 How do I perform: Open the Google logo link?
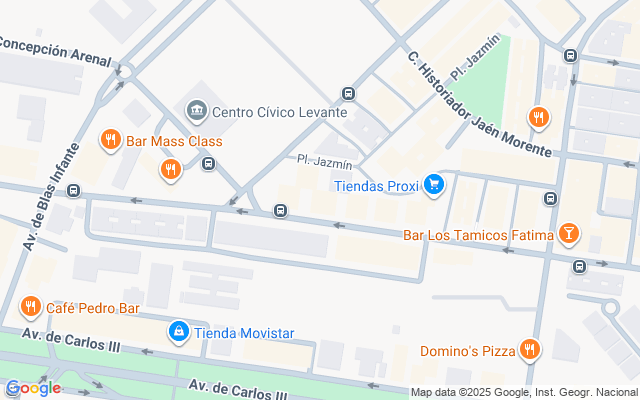pos(32,388)
